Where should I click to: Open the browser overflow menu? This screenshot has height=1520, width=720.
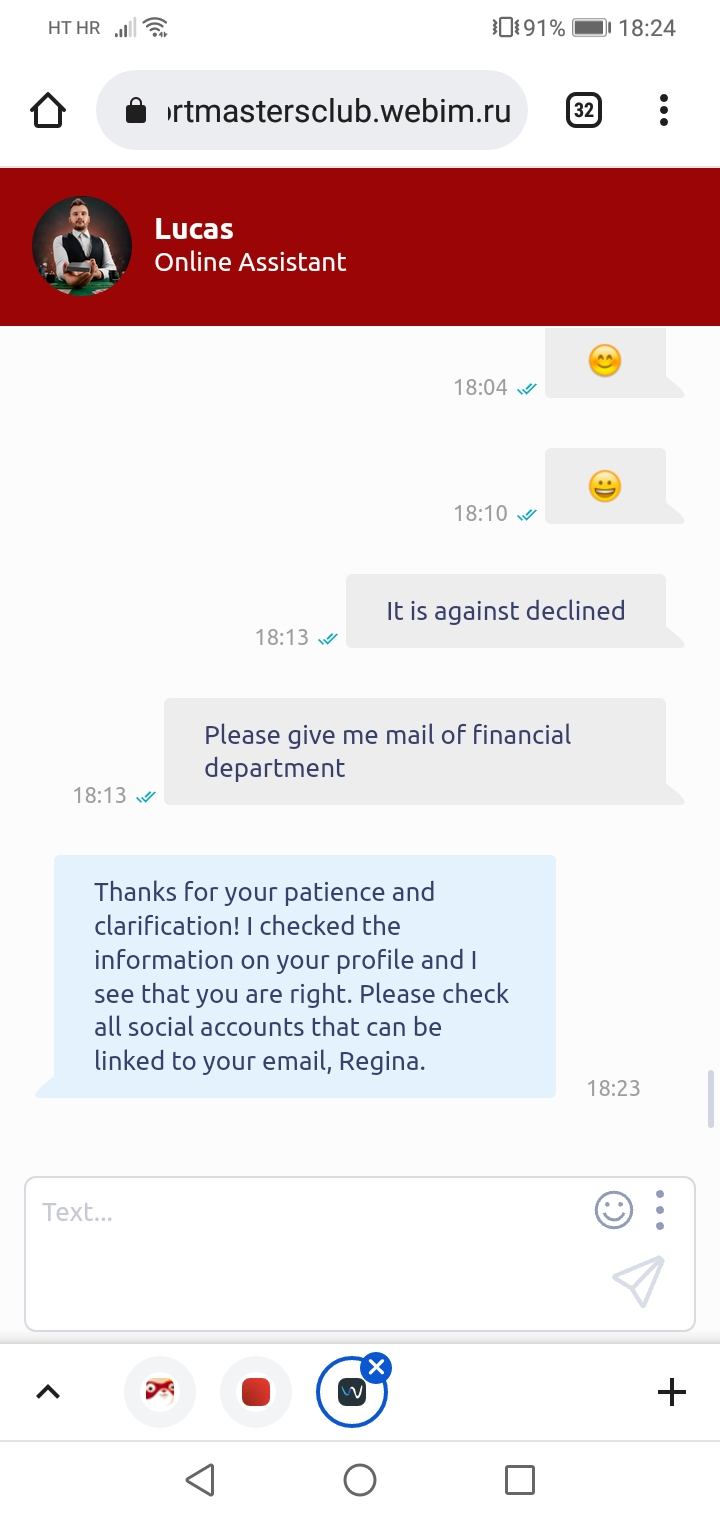click(x=663, y=110)
